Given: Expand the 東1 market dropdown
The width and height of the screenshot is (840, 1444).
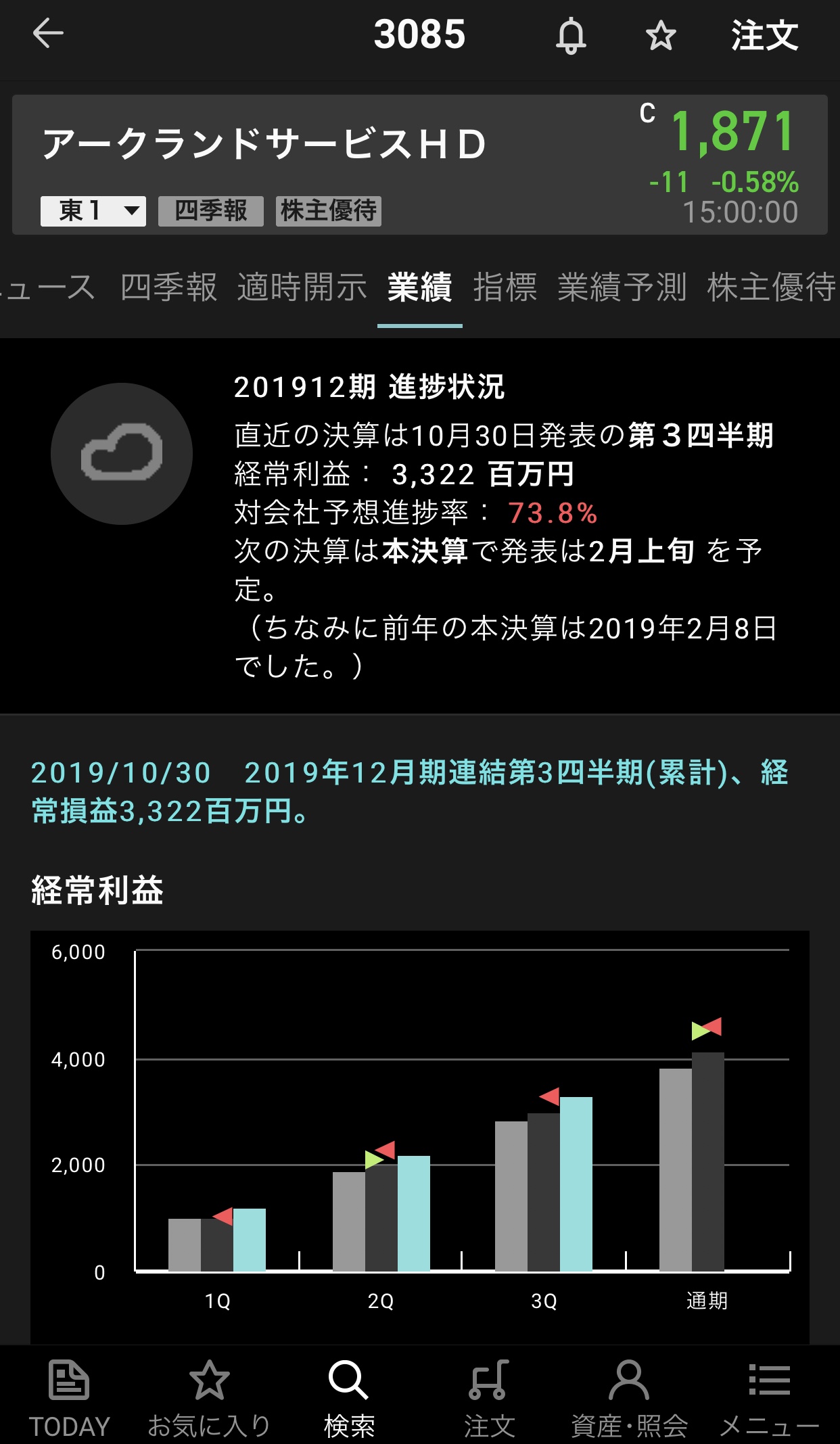Looking at the screenshot, I should pos(93,211).
